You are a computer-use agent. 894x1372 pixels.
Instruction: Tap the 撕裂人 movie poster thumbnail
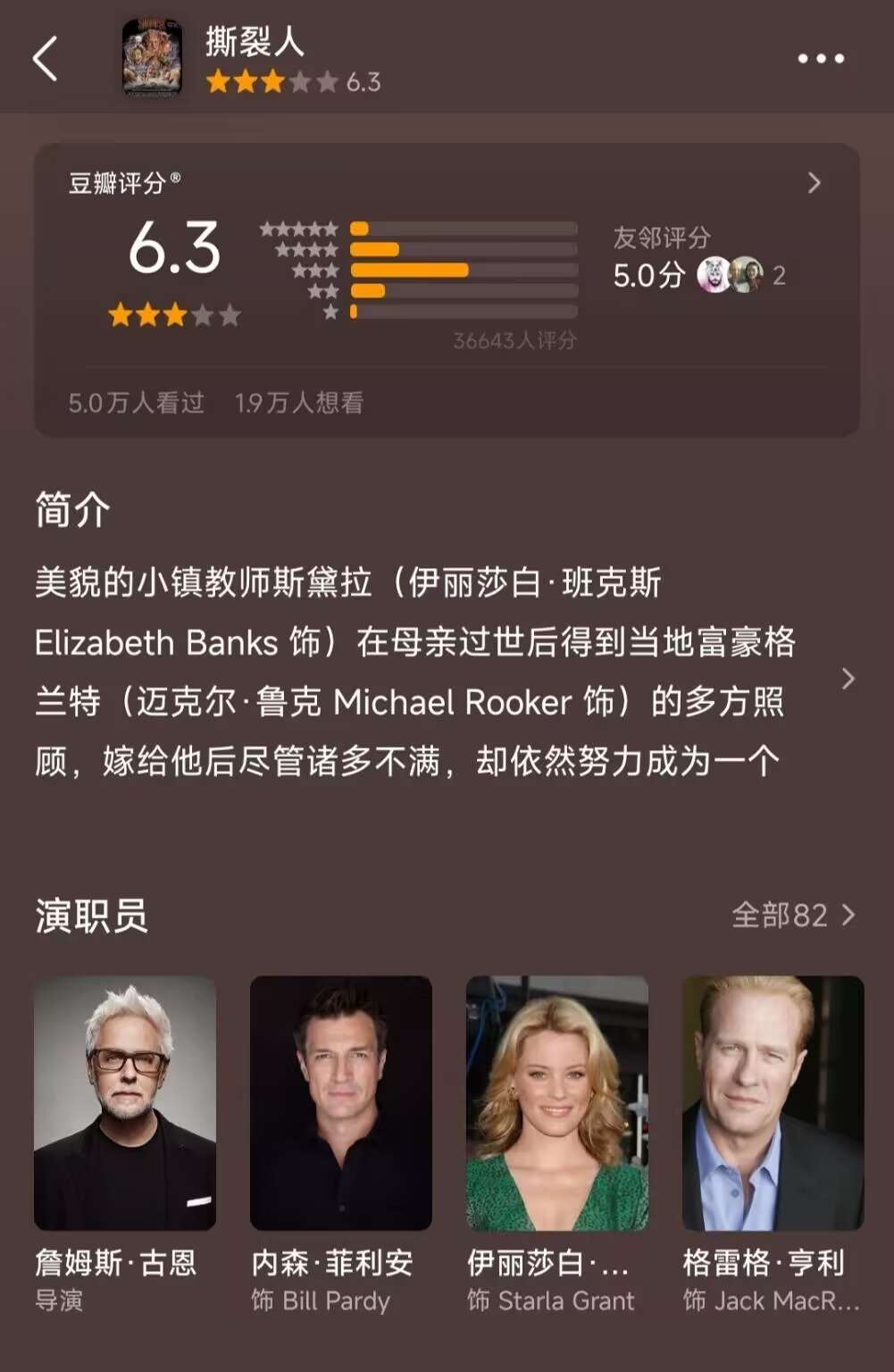(x=152, y=59)
